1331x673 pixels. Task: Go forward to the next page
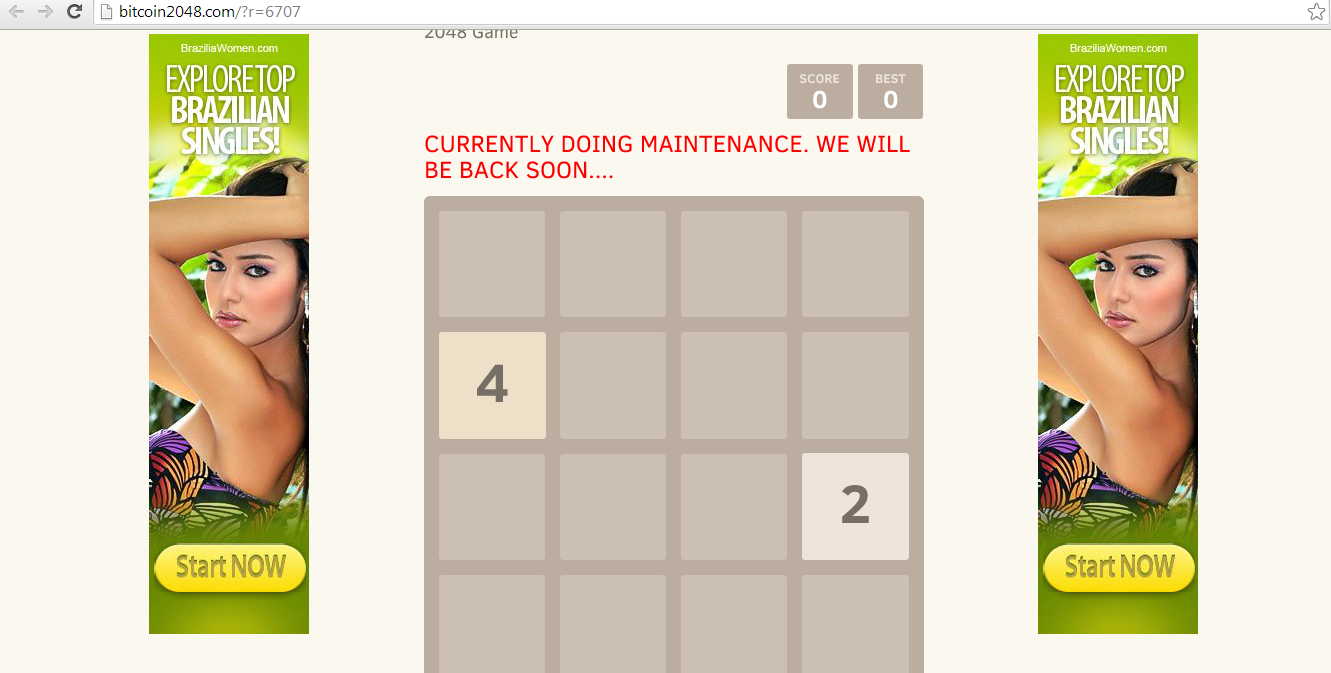45,12
